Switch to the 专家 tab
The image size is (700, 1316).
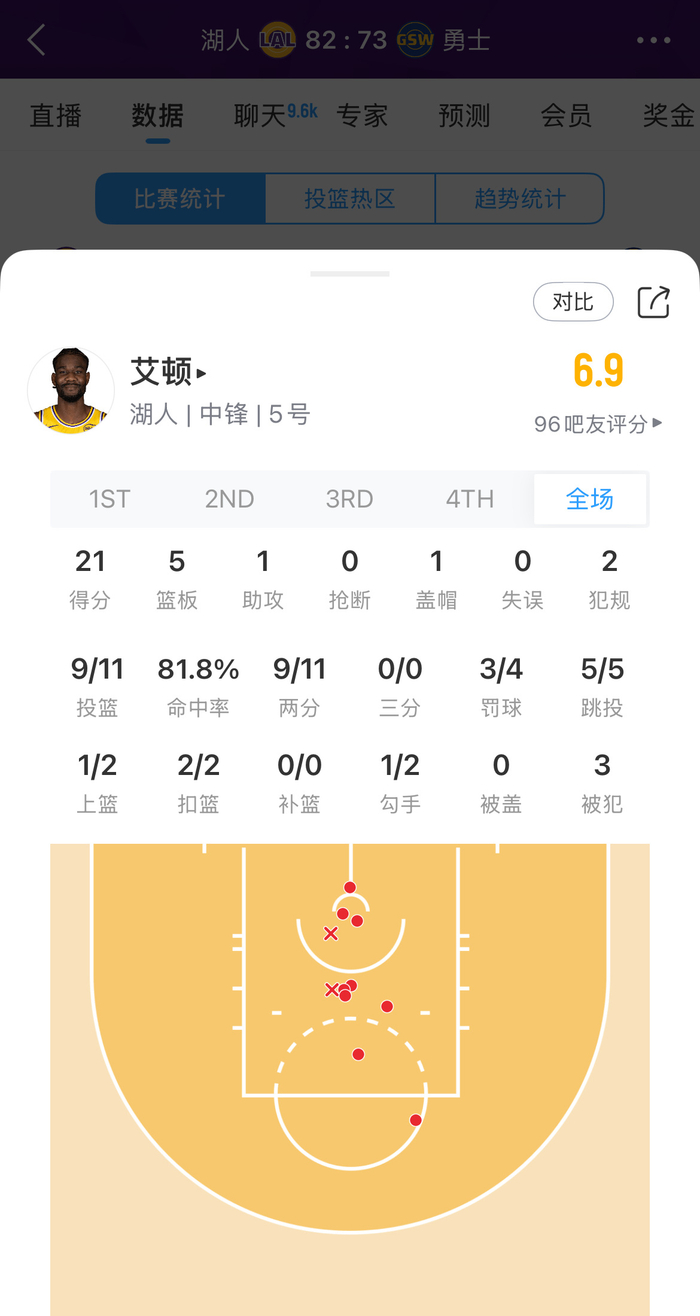(362, 116)
